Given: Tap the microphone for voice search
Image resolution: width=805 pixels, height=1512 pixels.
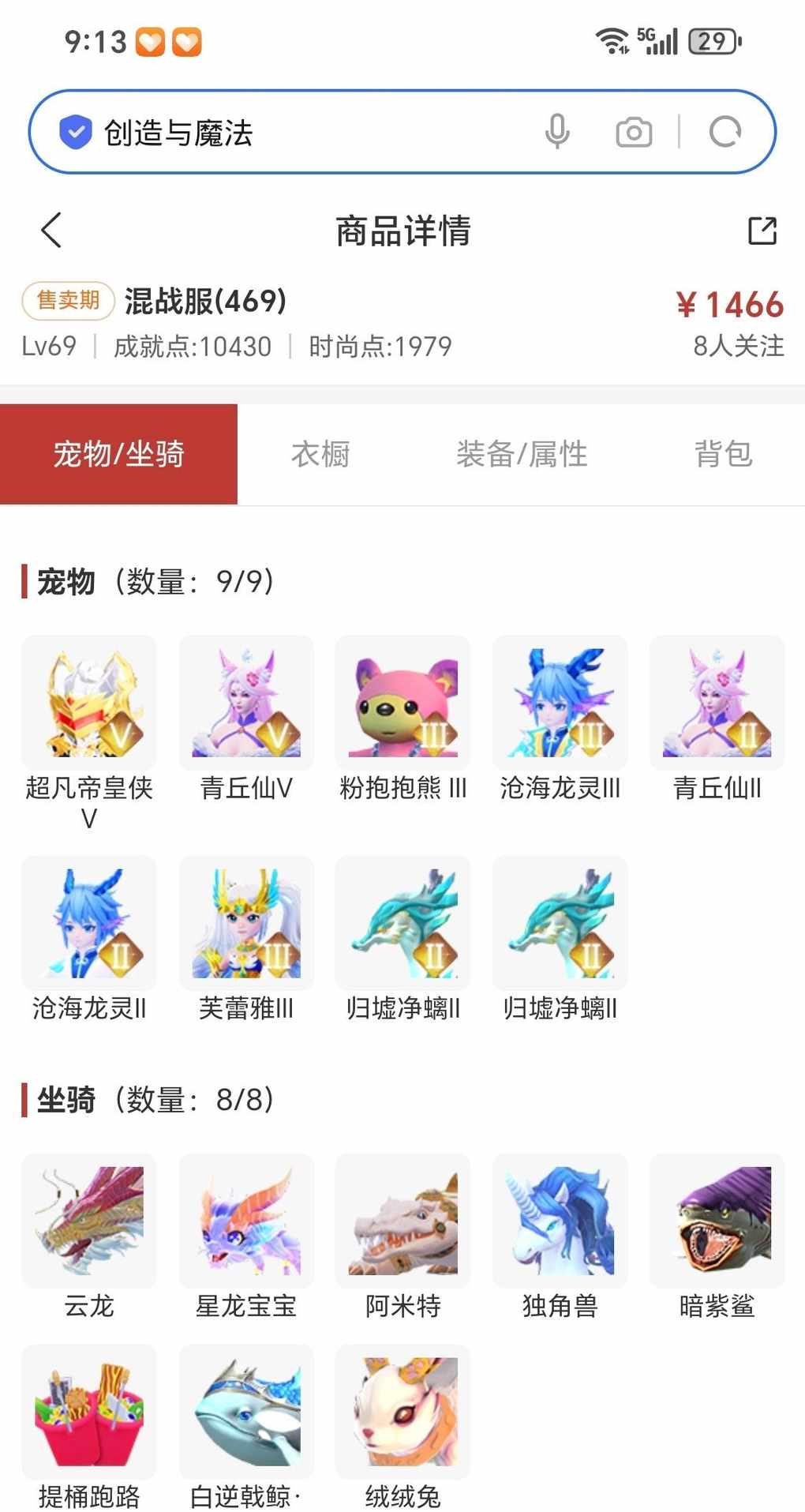Looking at the screenshot, I should [557, 131].
